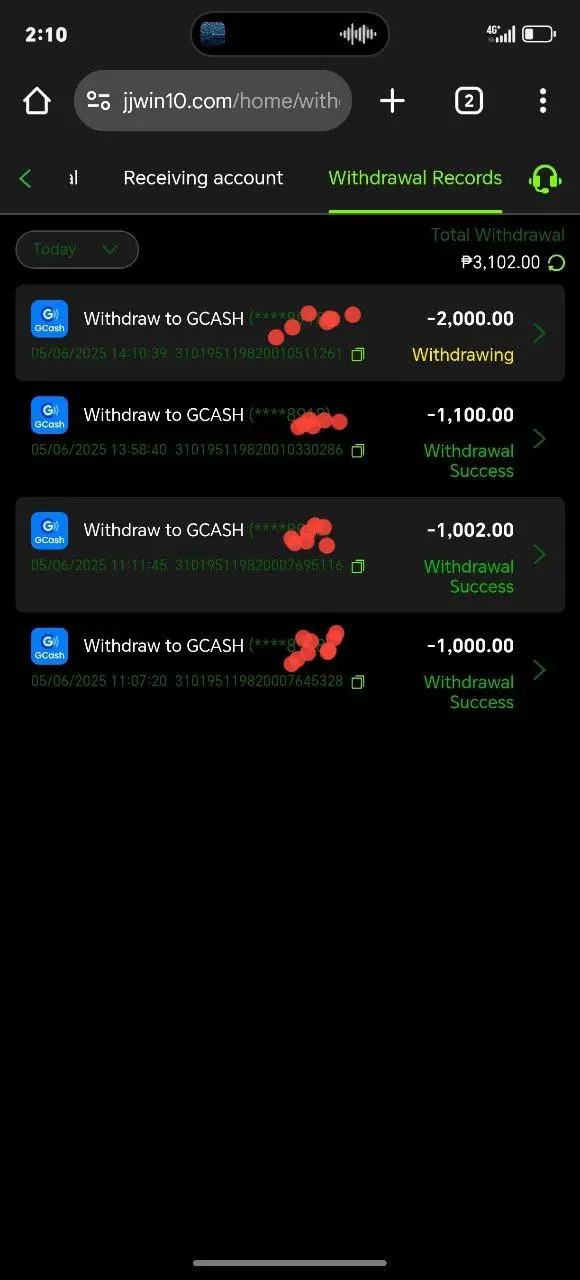Contact customer support via headset icon
The image size is (580, 1280).
pyautogui.click(x=545, y=179)
